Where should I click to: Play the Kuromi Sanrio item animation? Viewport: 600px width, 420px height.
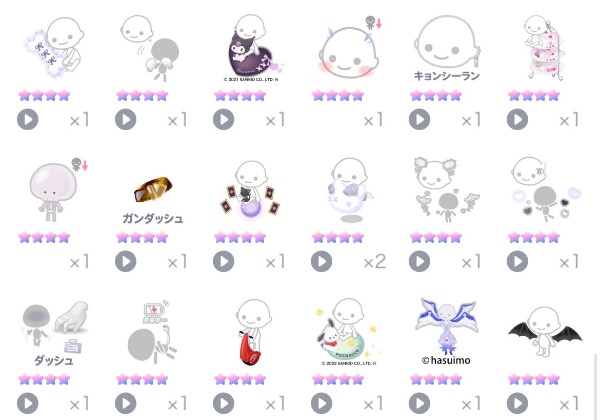(x=223, y=120)
